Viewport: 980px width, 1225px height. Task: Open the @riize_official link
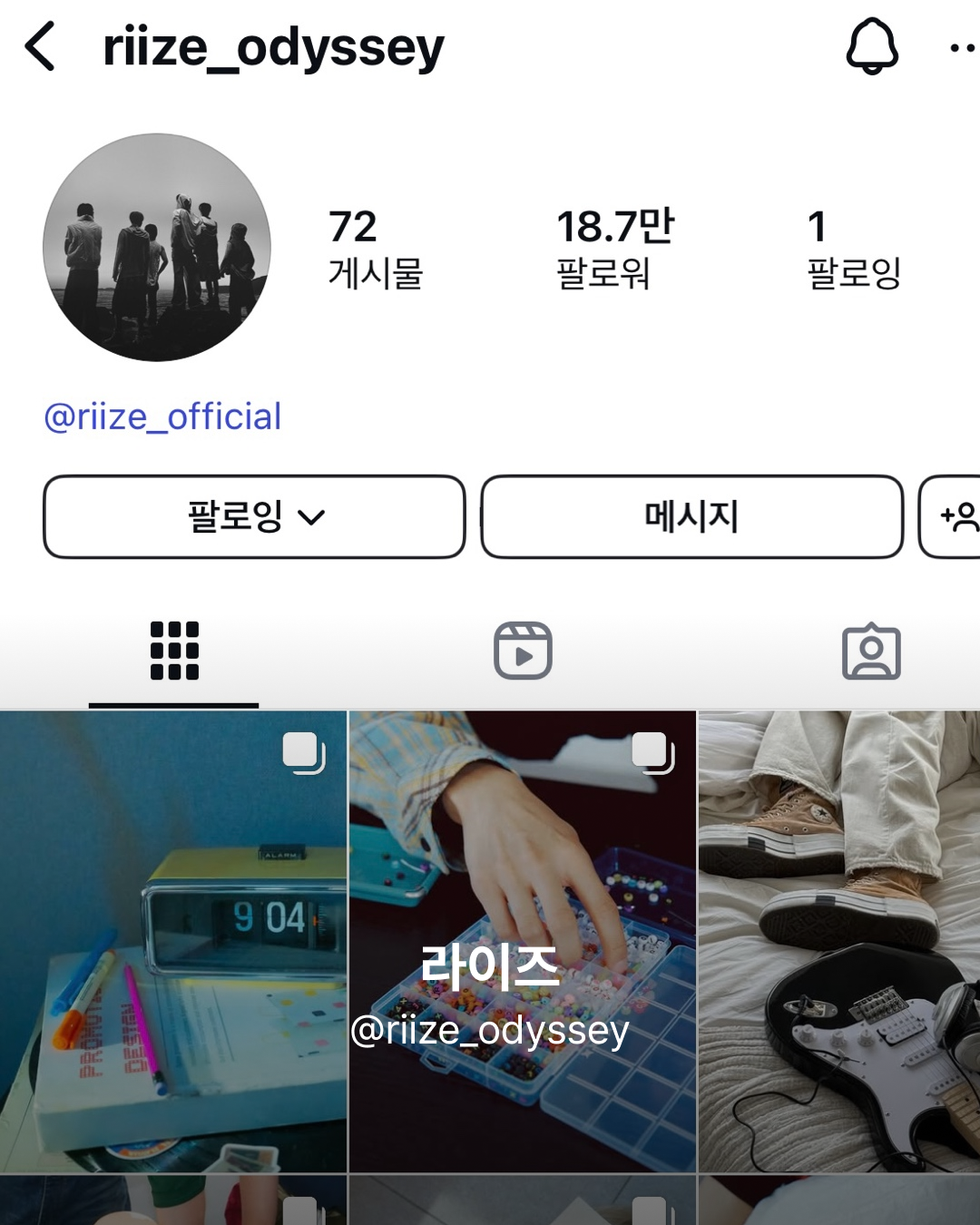[163, 416]
